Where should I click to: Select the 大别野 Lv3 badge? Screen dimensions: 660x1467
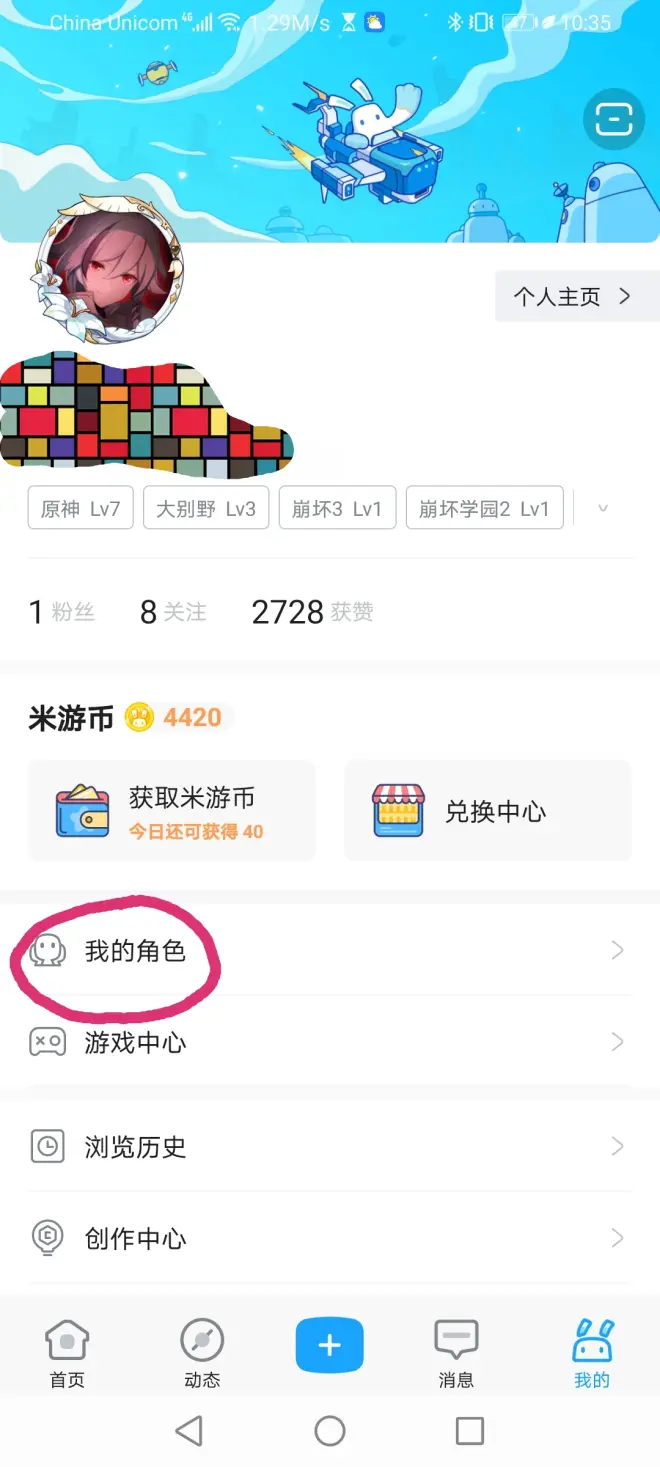[x=206, y=508]
